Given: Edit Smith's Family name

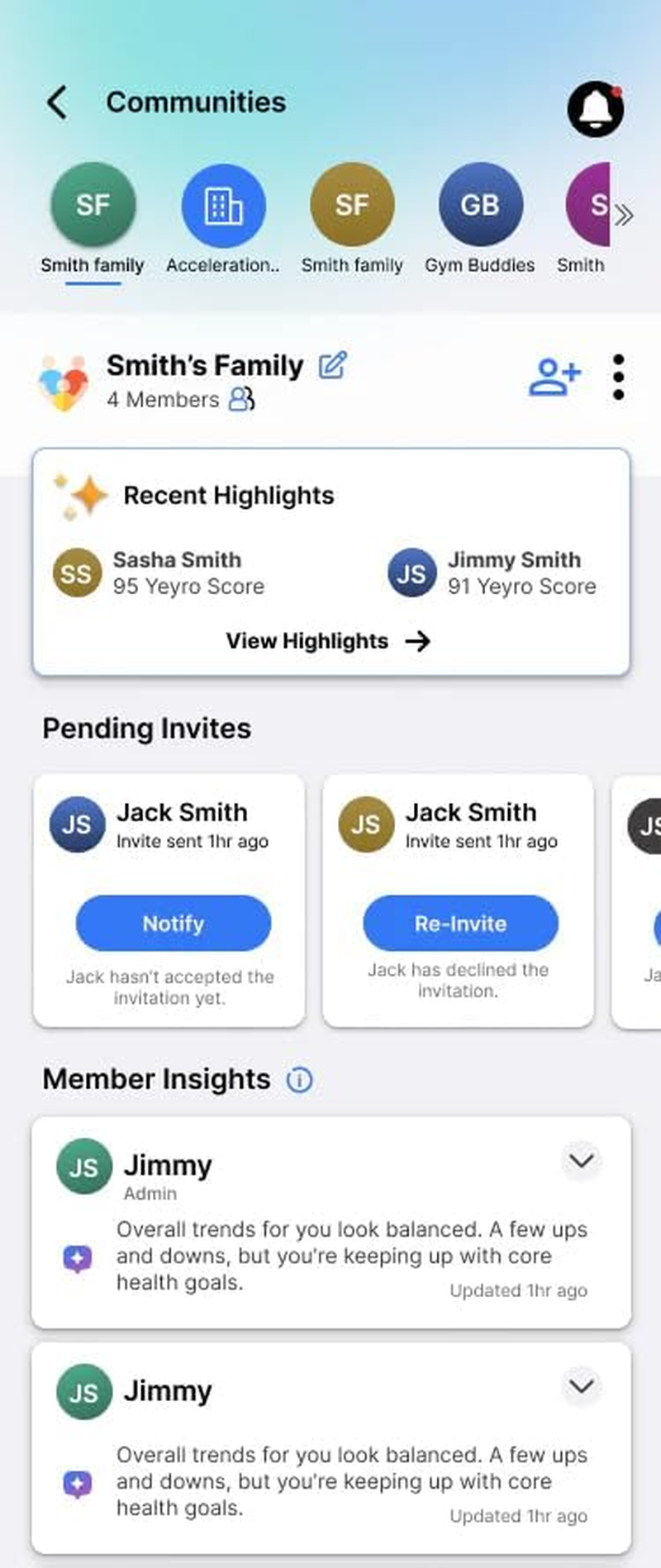Looking at the screenshot, I should point(333,365).
